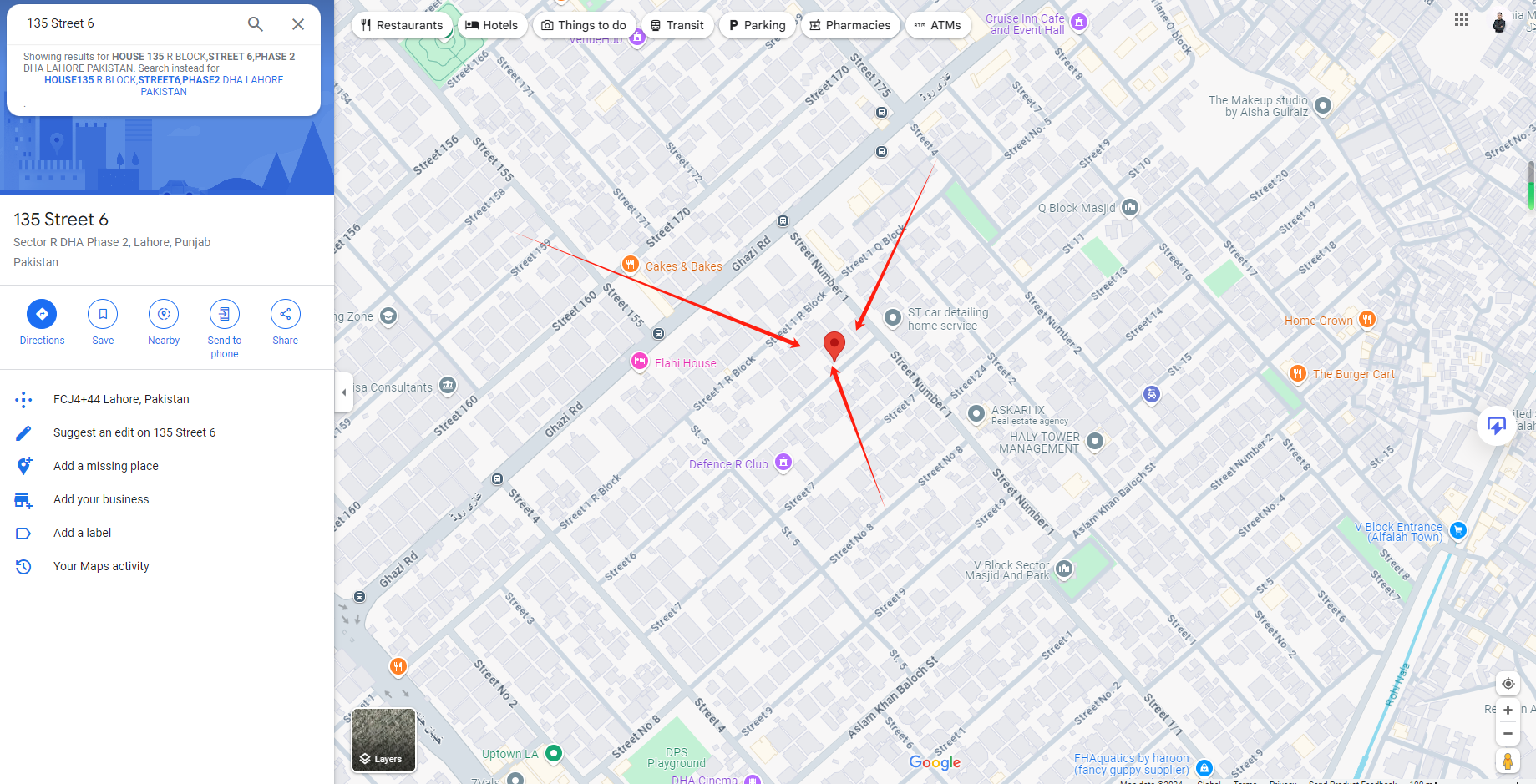Zoom in on the map
This screenshot has width=1536, height=784.
pos(1508,711)
